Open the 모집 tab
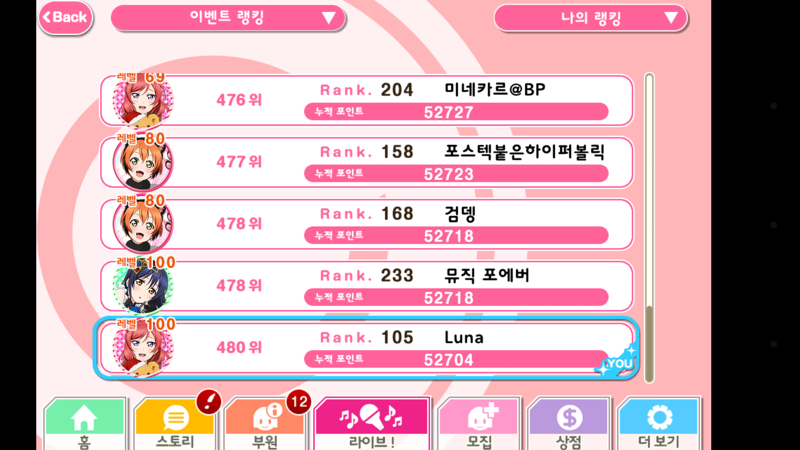 (478, 425)
